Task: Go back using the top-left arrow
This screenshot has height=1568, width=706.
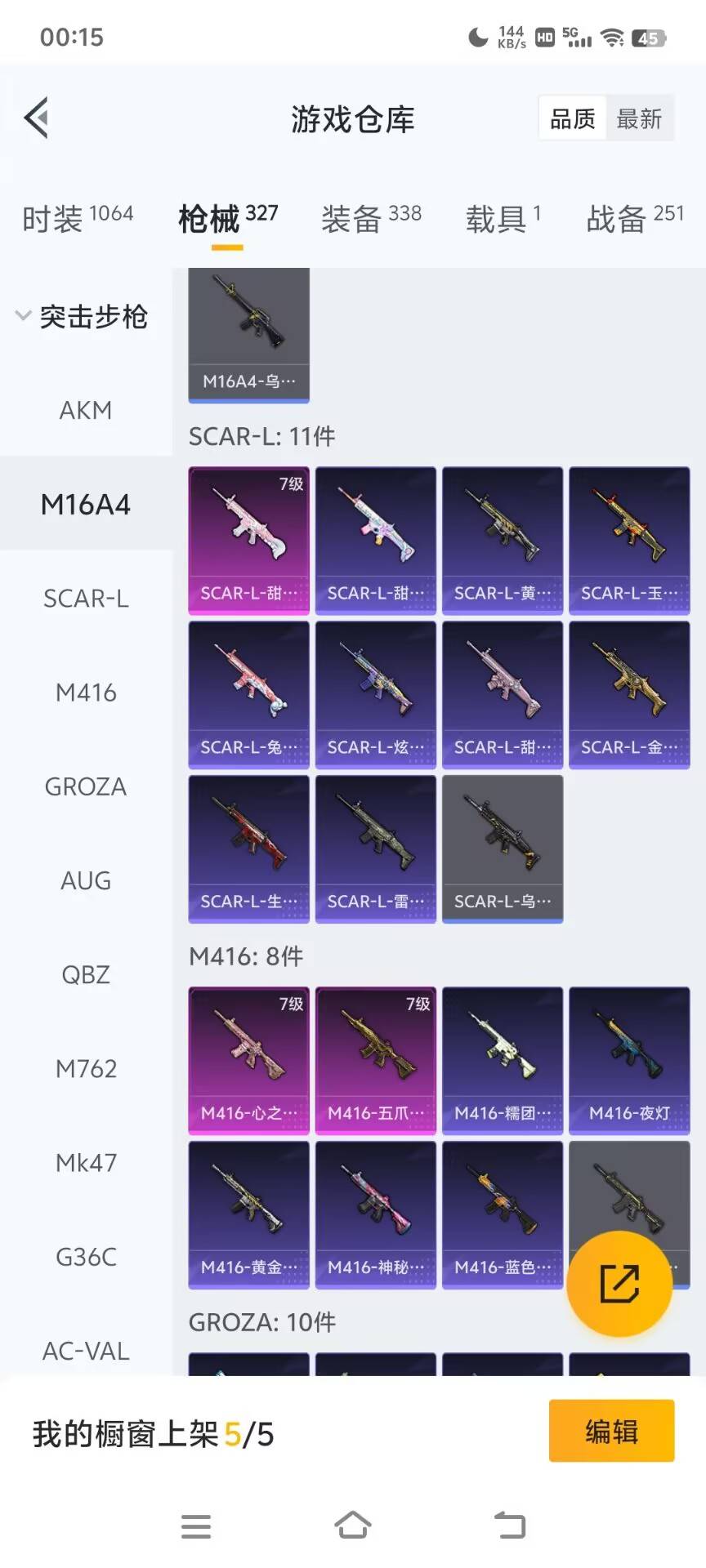Action: (37, 118)
